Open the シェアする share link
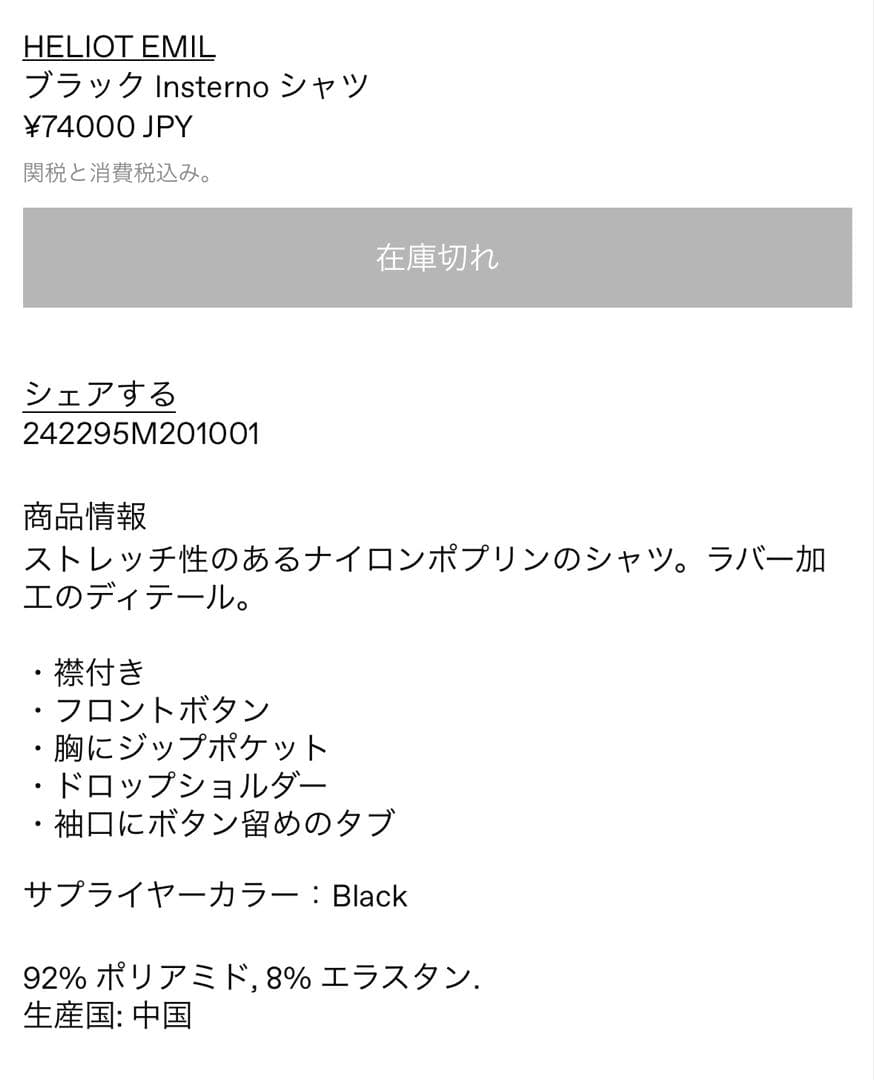Screen dimensions: 874x1080 pos(99,393)
